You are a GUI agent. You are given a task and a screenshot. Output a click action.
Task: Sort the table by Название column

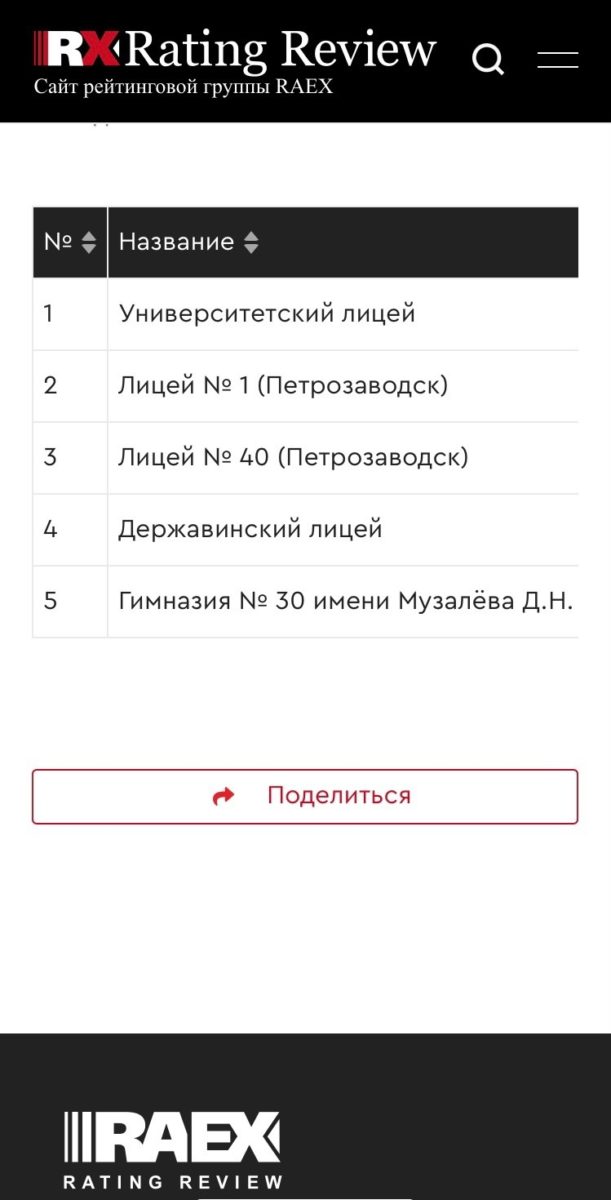(x=250, y=242)
